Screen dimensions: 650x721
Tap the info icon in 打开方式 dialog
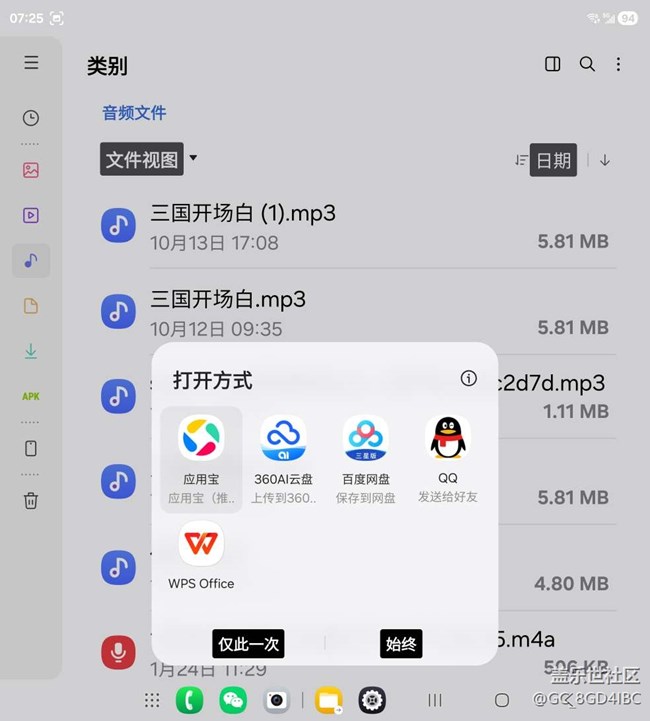tap(468, 378)
